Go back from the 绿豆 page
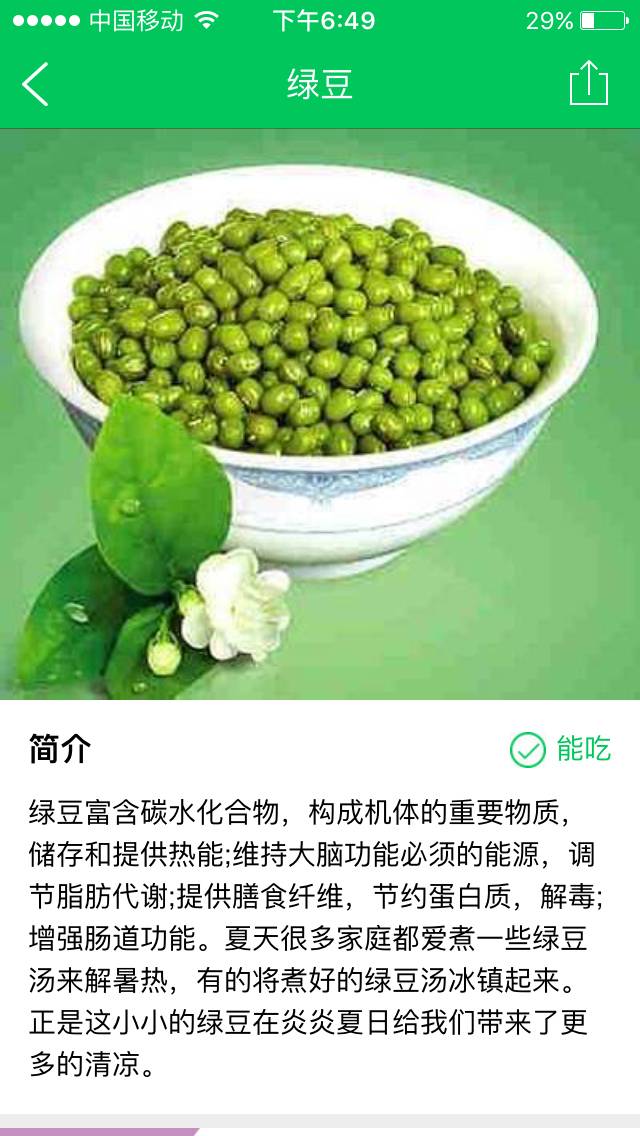The width and height of the screenshot is (640, 1136). pos(35,84)
